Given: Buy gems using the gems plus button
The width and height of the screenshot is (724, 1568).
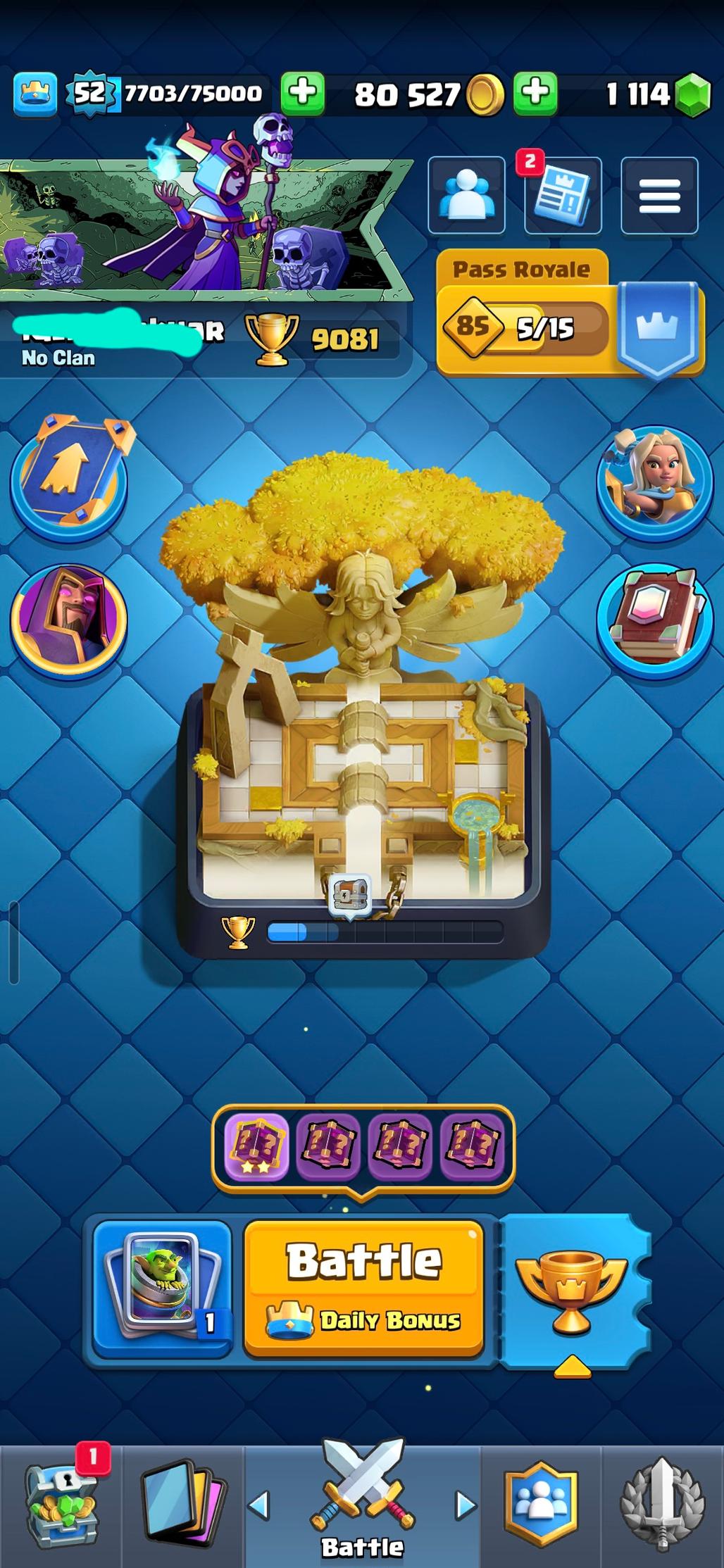Looking at the screenshot, I should pos(535,93).
